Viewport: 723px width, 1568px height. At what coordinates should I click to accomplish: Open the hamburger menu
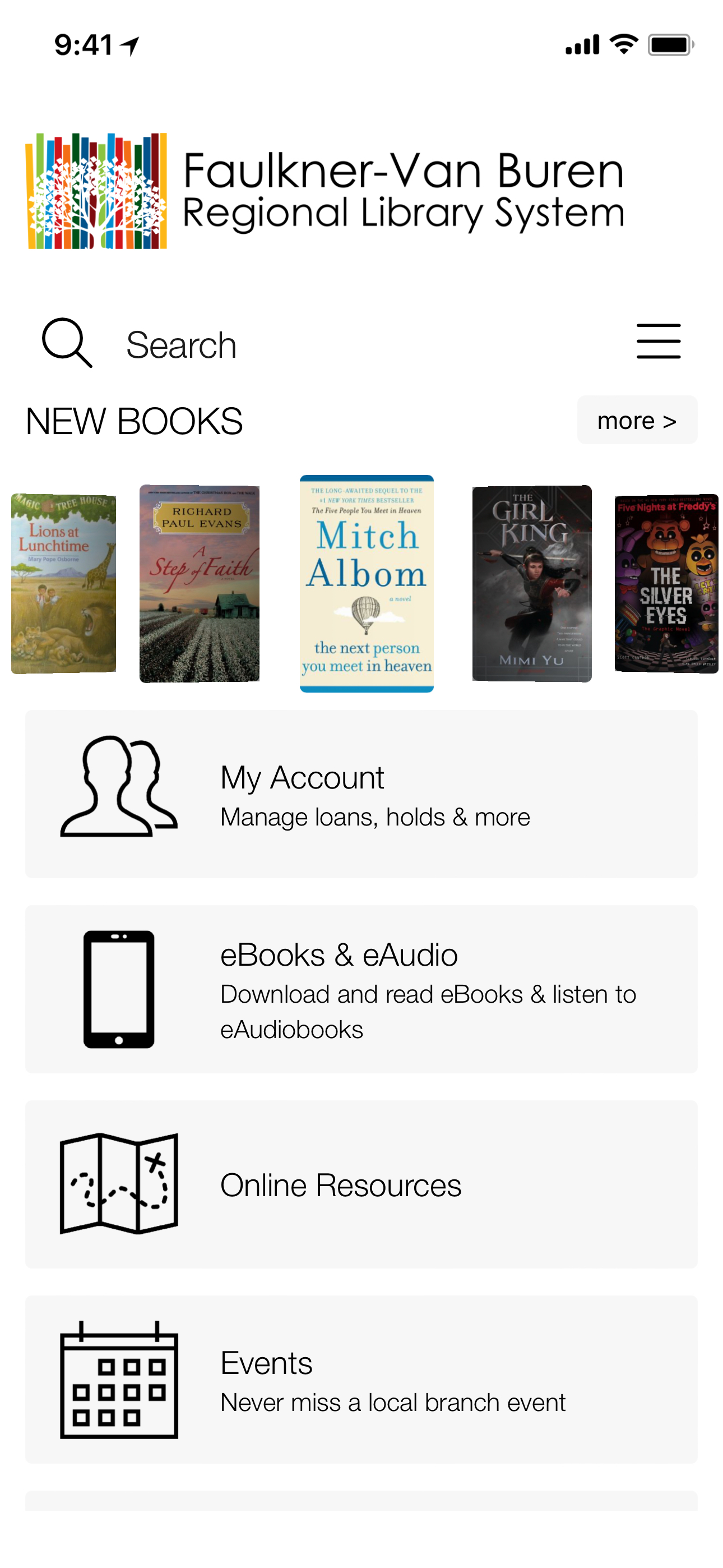coord(658,342)
